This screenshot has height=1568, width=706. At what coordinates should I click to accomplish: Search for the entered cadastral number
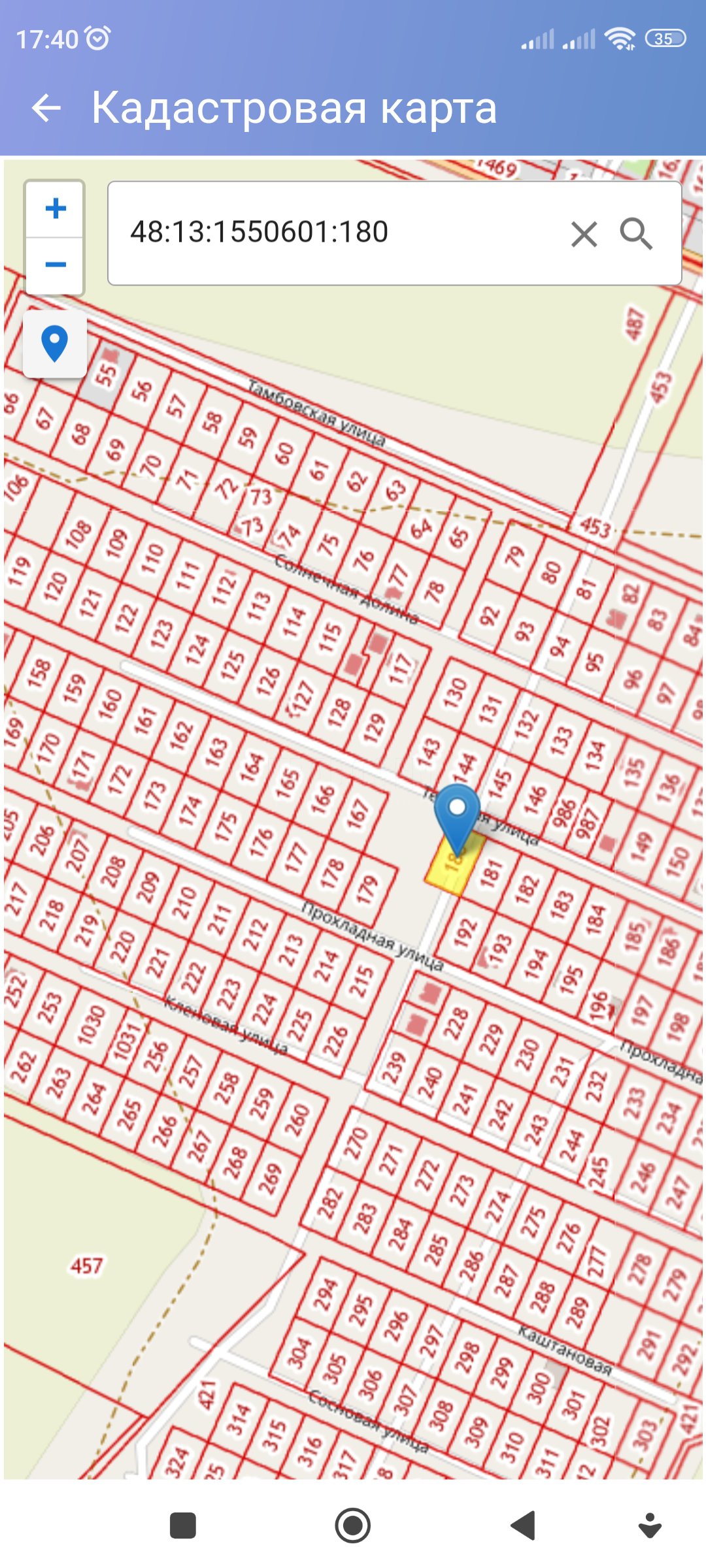(x=636, y=234)
